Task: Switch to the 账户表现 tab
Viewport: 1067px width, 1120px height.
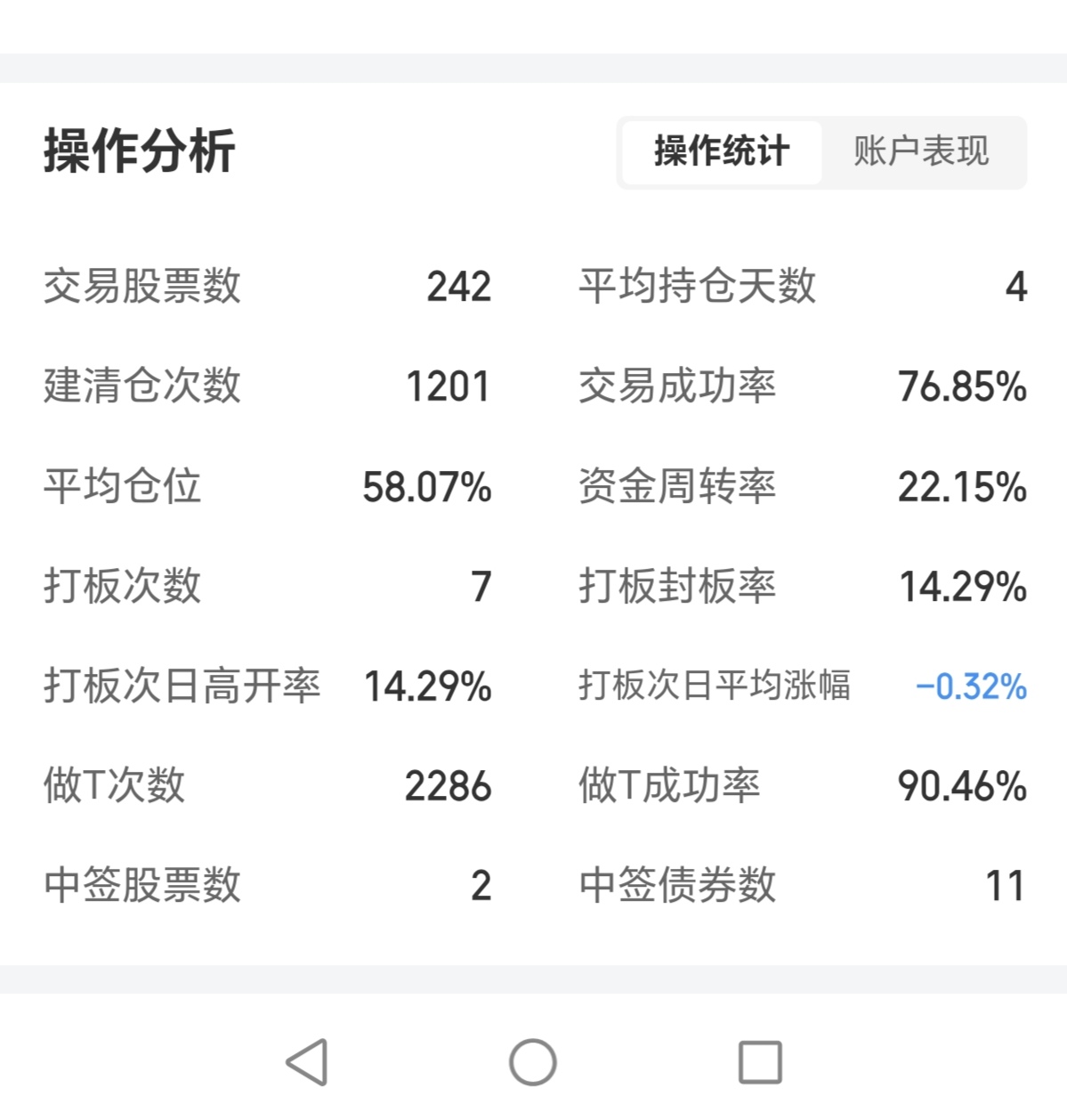Action: click(921, 151)
